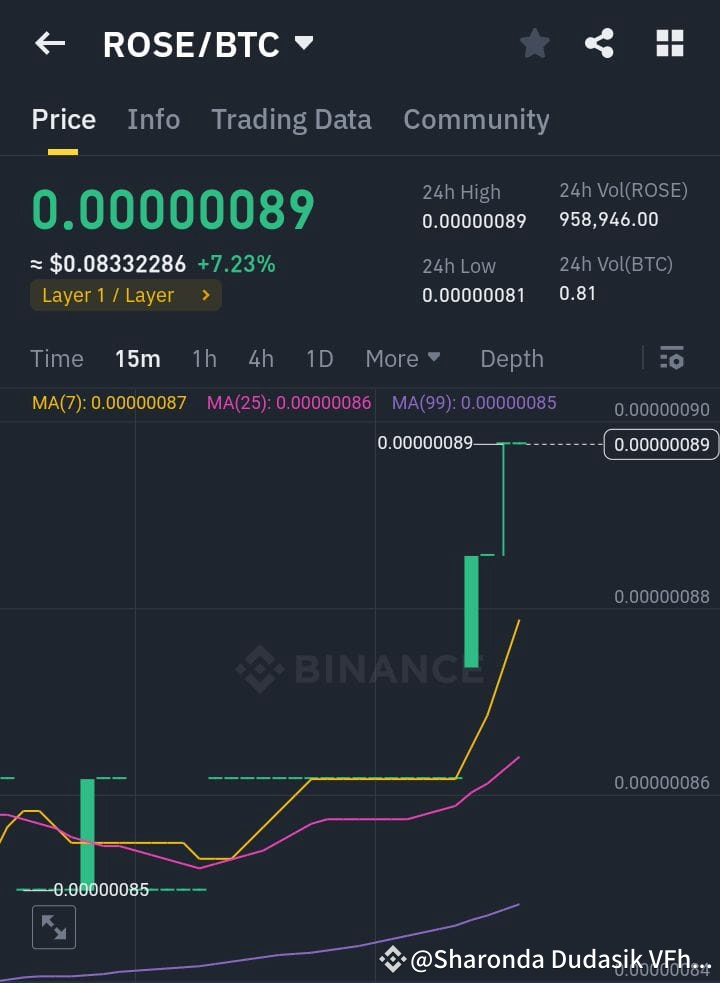Enter fullscreen chart with expand icon

(x=54, y=927)
